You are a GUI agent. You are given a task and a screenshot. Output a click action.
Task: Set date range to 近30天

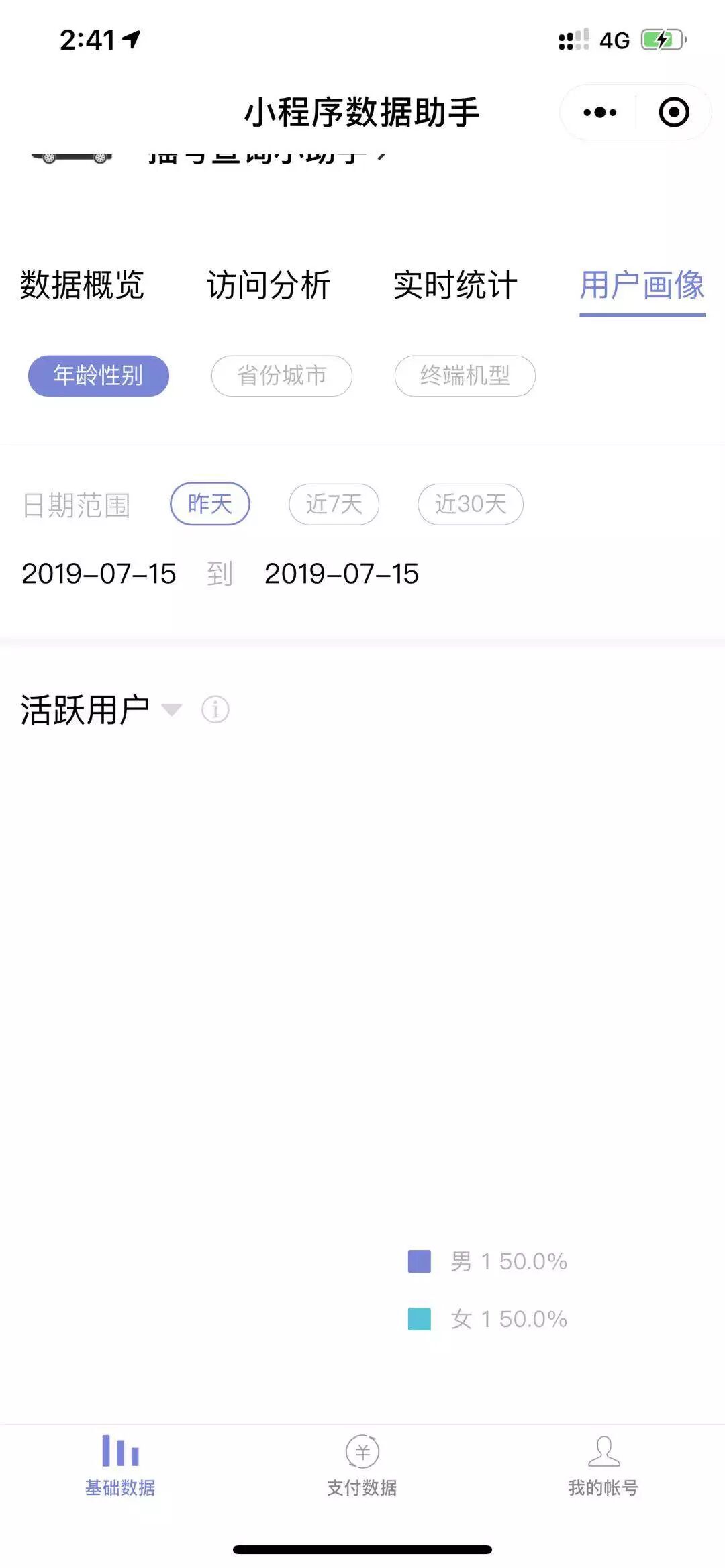[470, 504]
